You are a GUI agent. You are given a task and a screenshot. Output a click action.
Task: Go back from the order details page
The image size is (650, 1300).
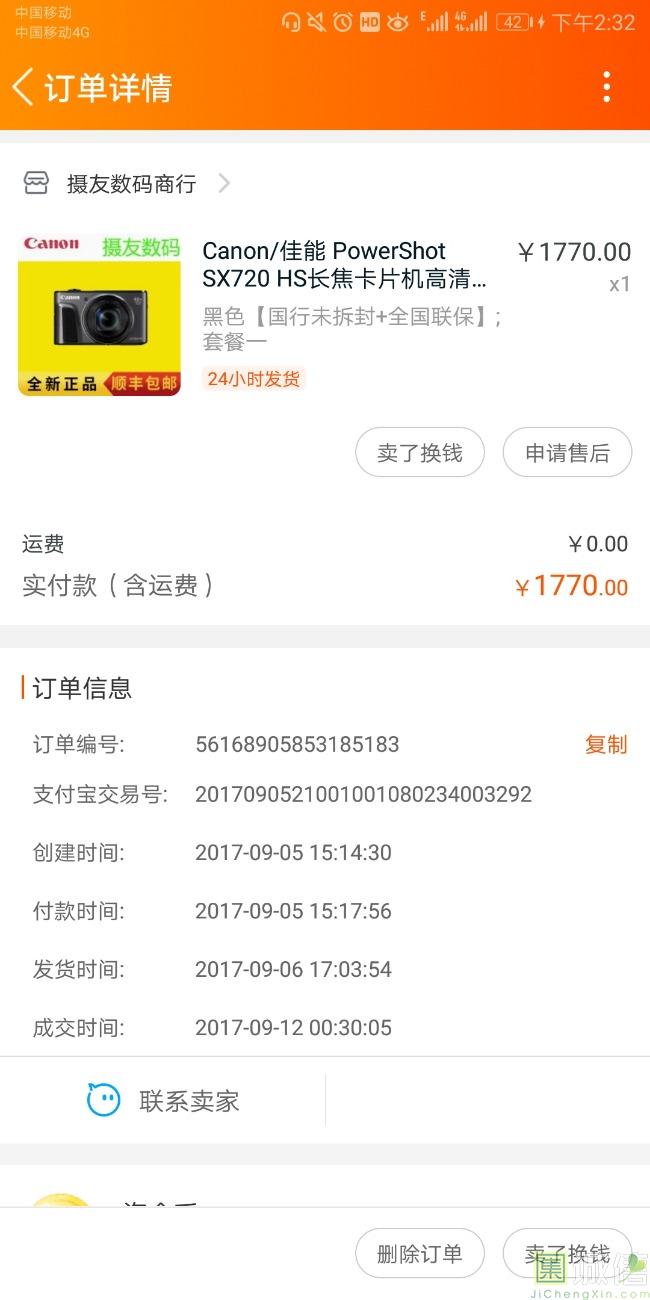click(x=24, y=87)
